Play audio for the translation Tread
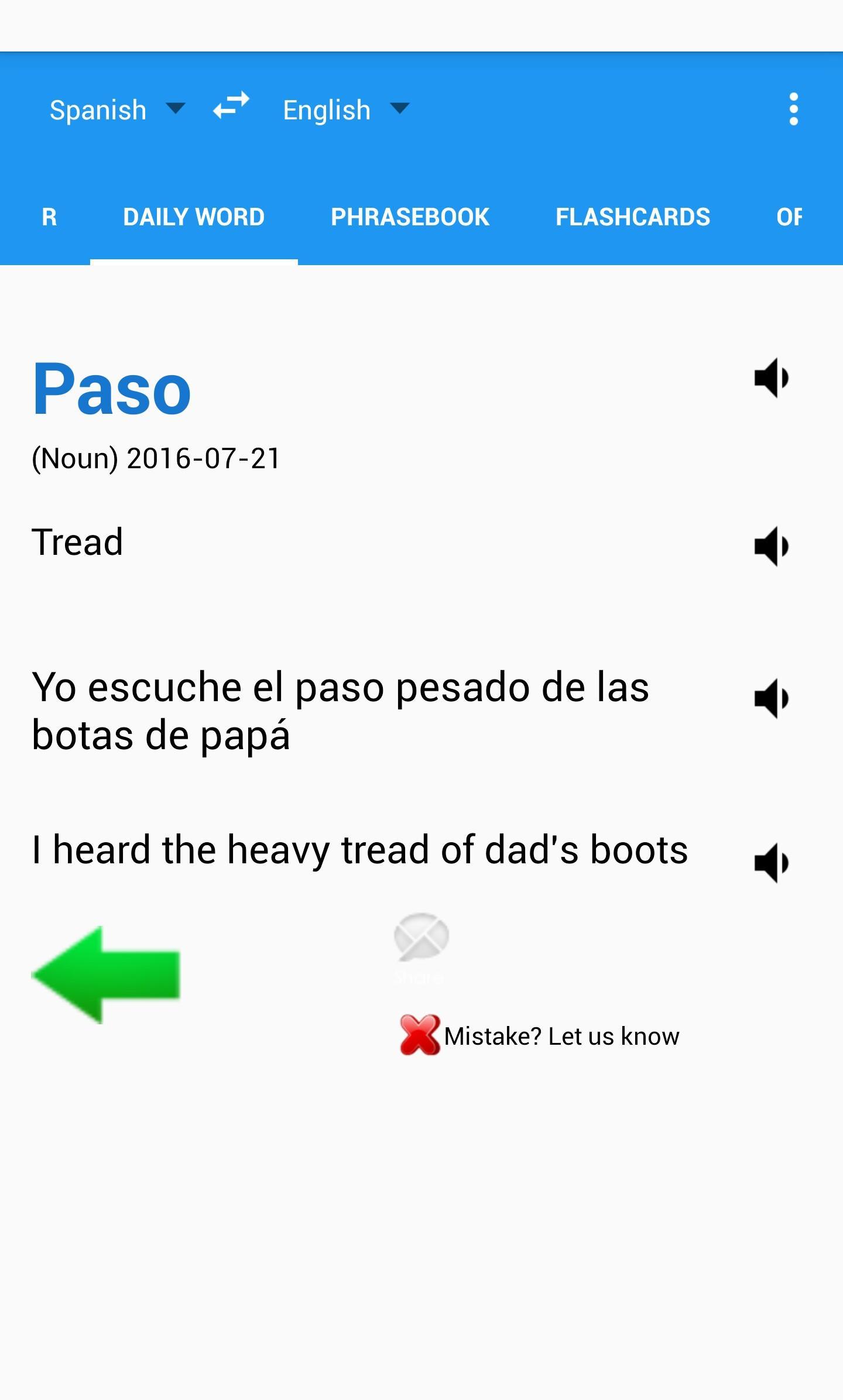Screen dimensions: 843x1400 [771, 546]
